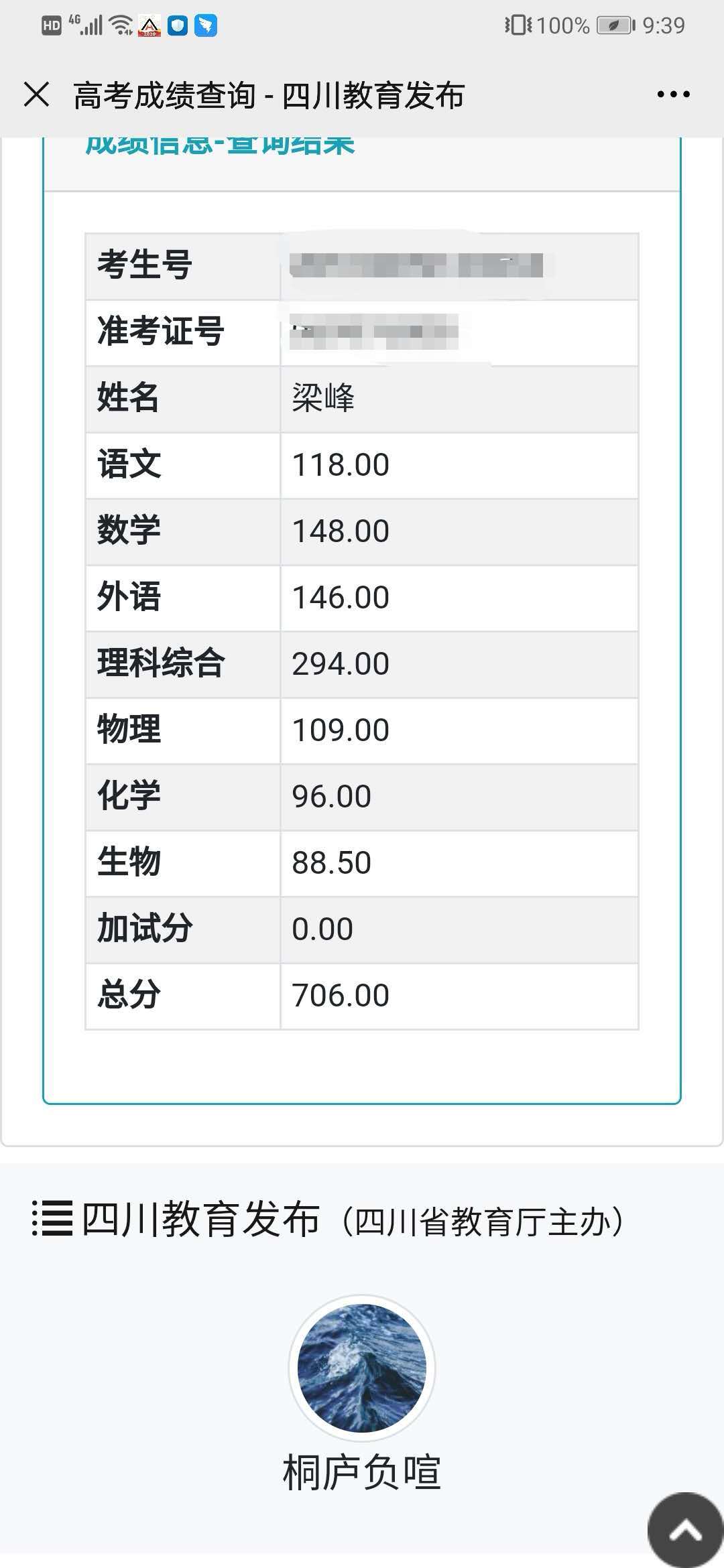The width and height of the screenshot is (724, 1568).
Task: Open the 桐庐负暄 profile avatar
Action: (362, 1368)
